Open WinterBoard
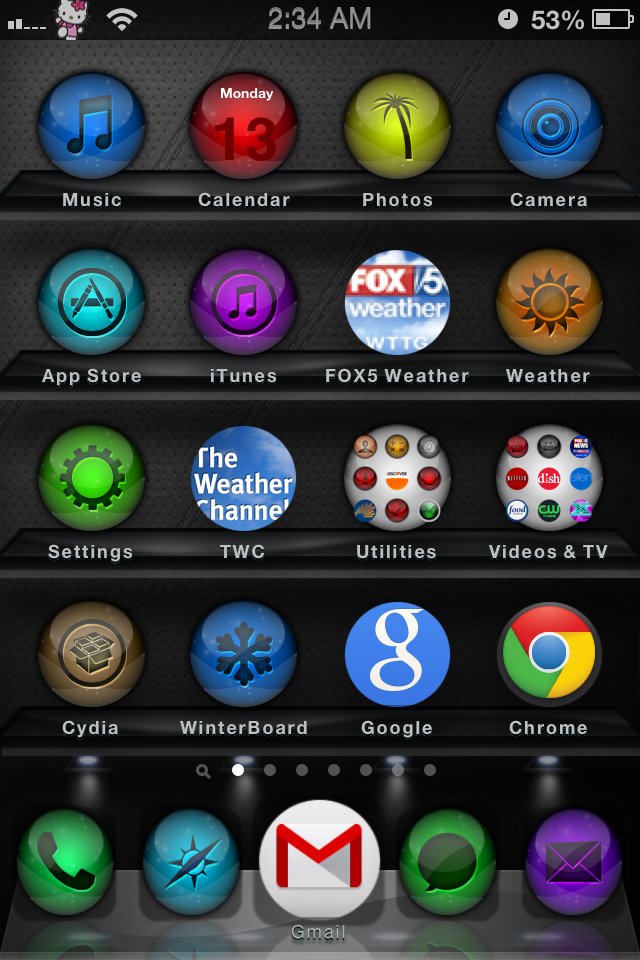This screenshot has width=640, height=960. 243,654
